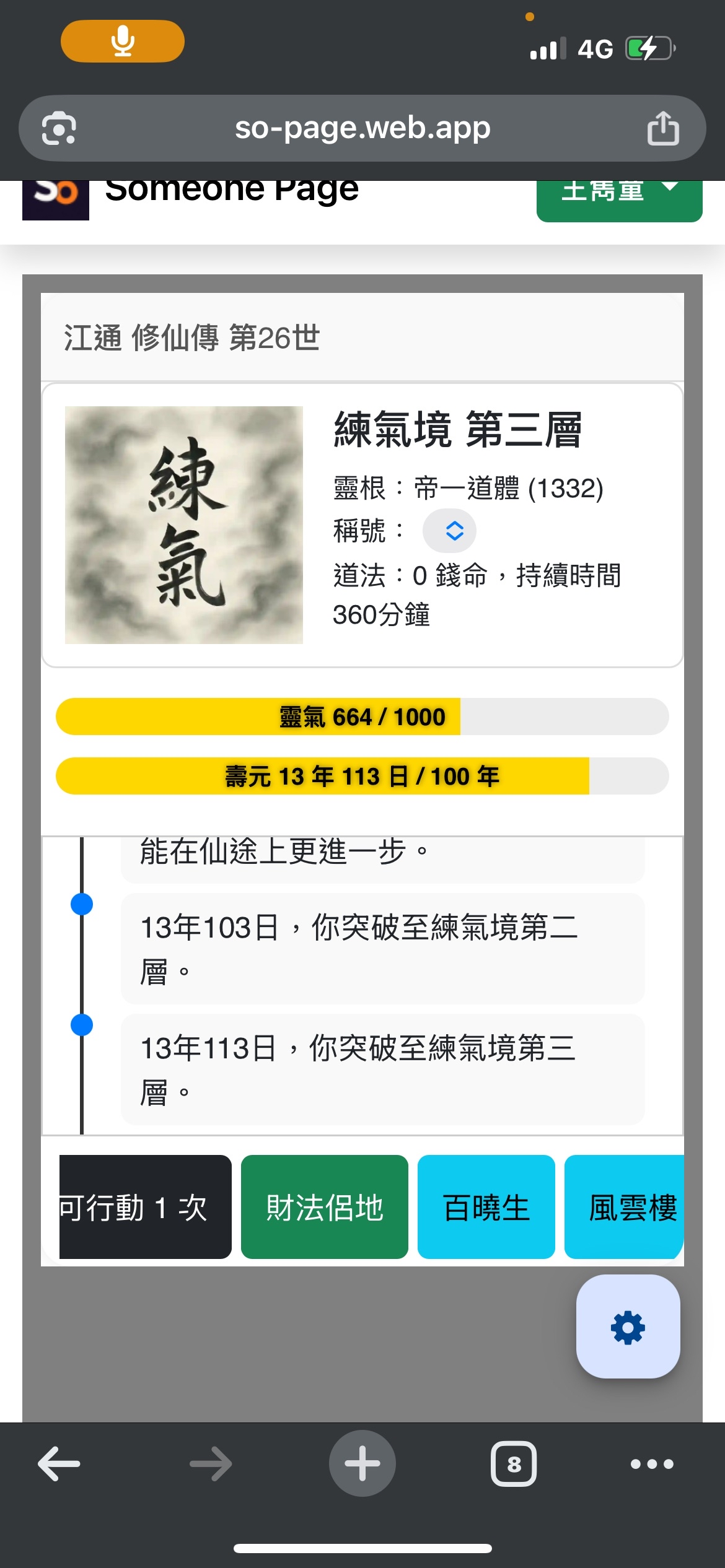Screen dimensions: 725x1568
Task: Open a new browser tab
Action: (362, 1464)
